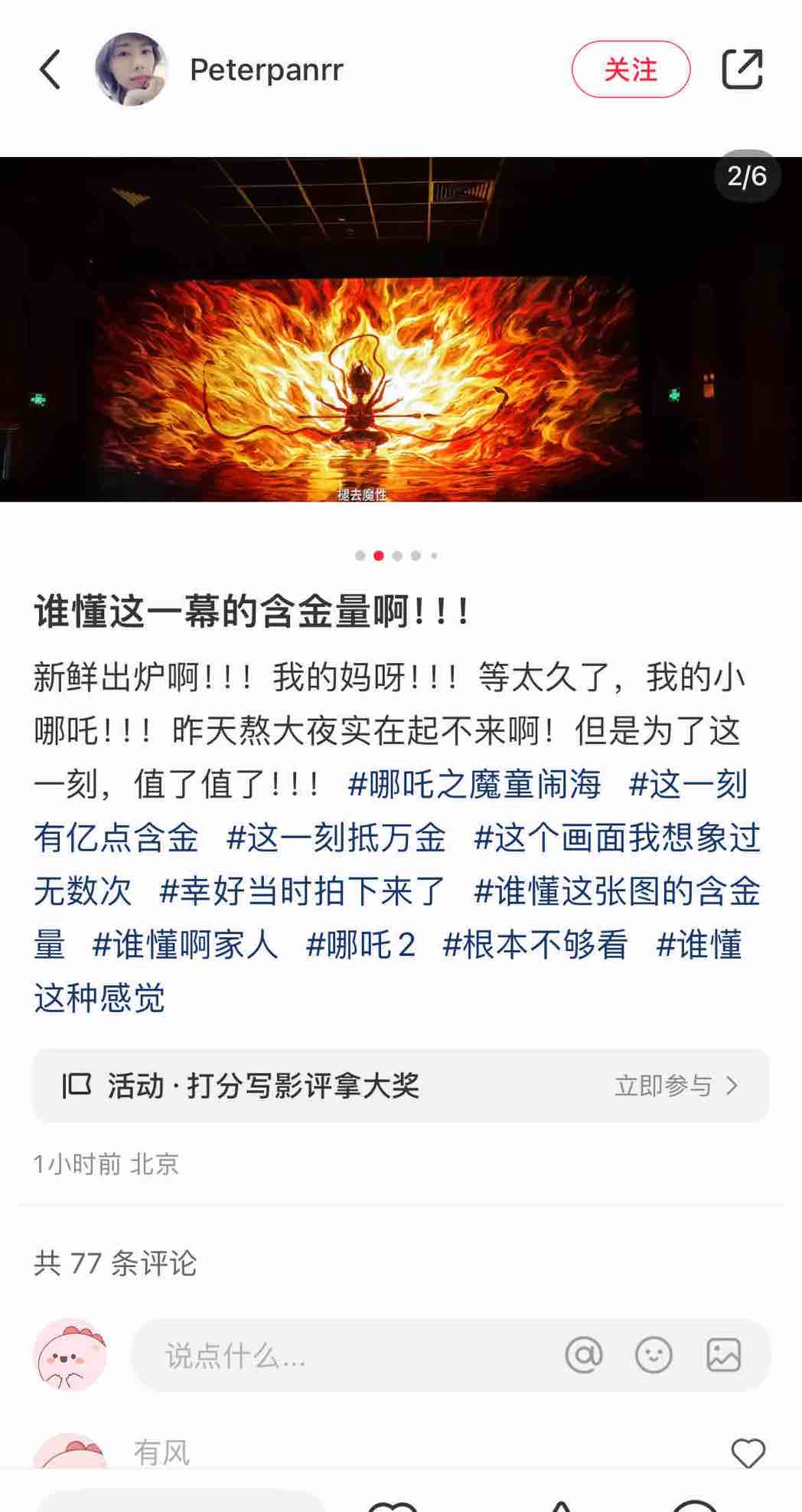The image size is (802, 1512).
Task: Open the emoji picker in comment box
Action: (x=654, y=1355)
